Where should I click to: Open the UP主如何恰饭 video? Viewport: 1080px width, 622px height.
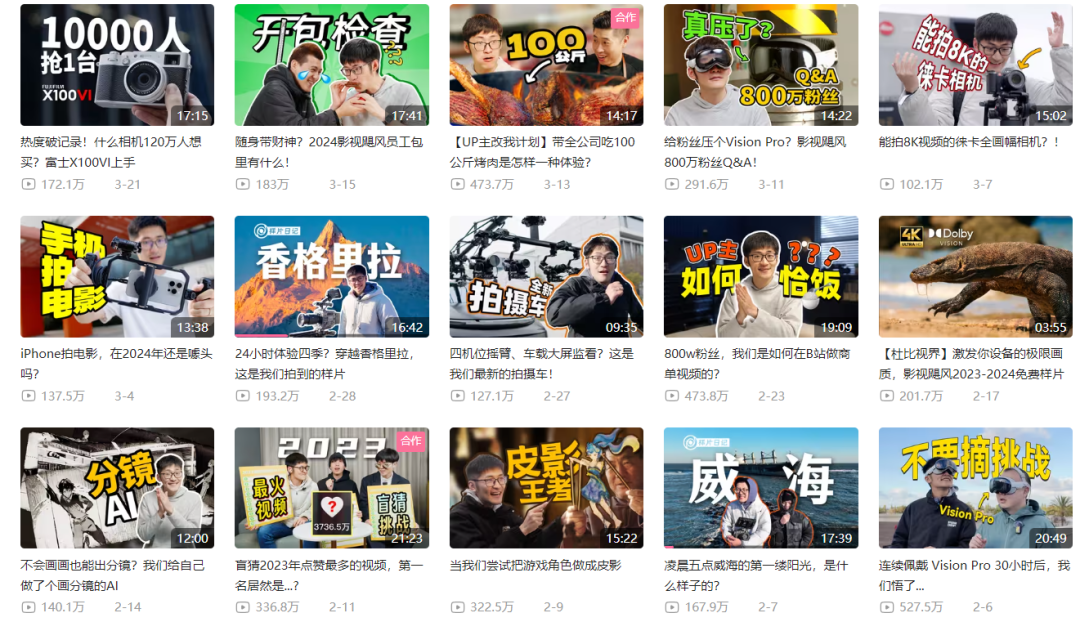tap(760, 277)
